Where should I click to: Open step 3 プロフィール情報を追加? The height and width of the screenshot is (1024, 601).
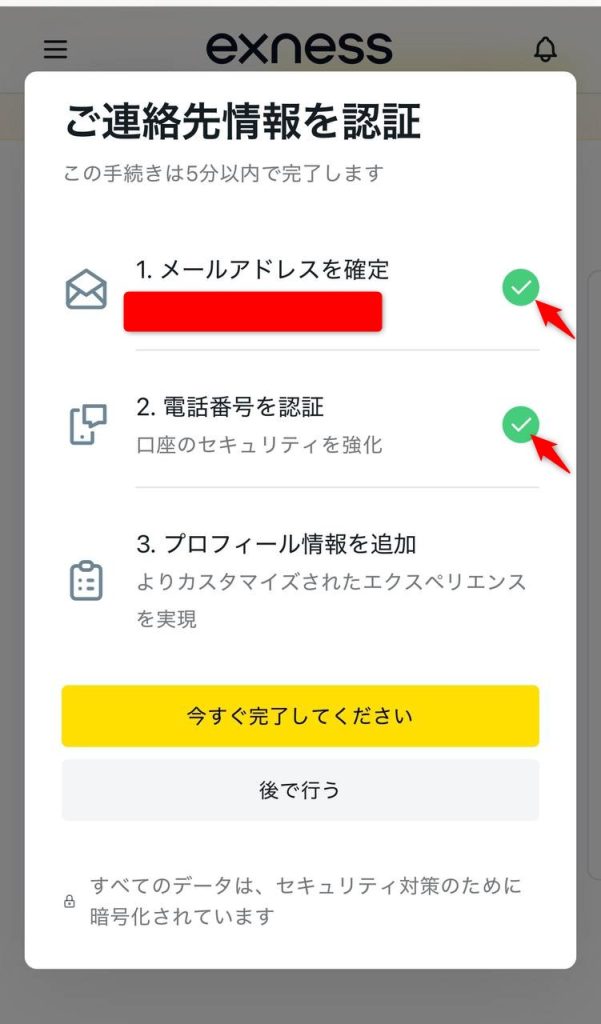click(300, 580)
